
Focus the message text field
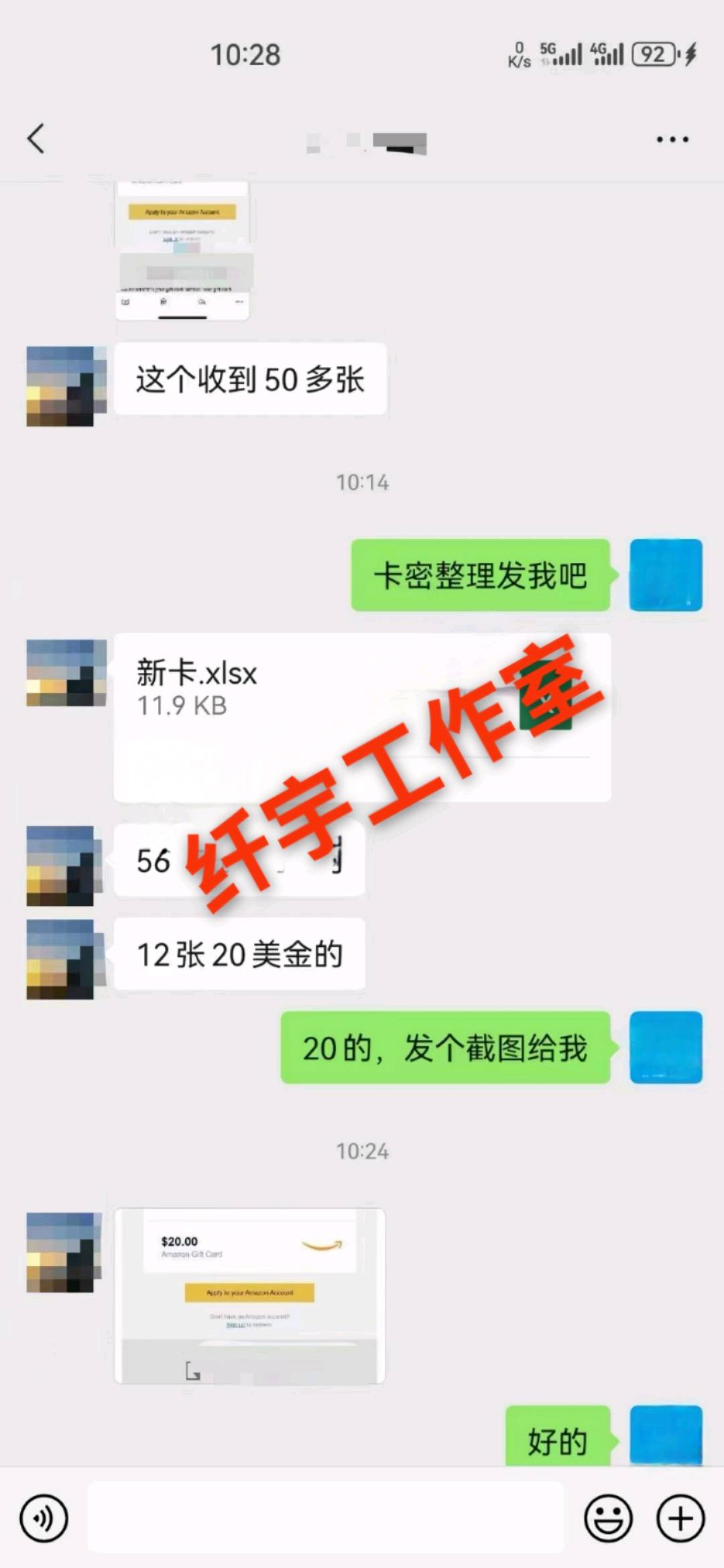(326, 1518)
